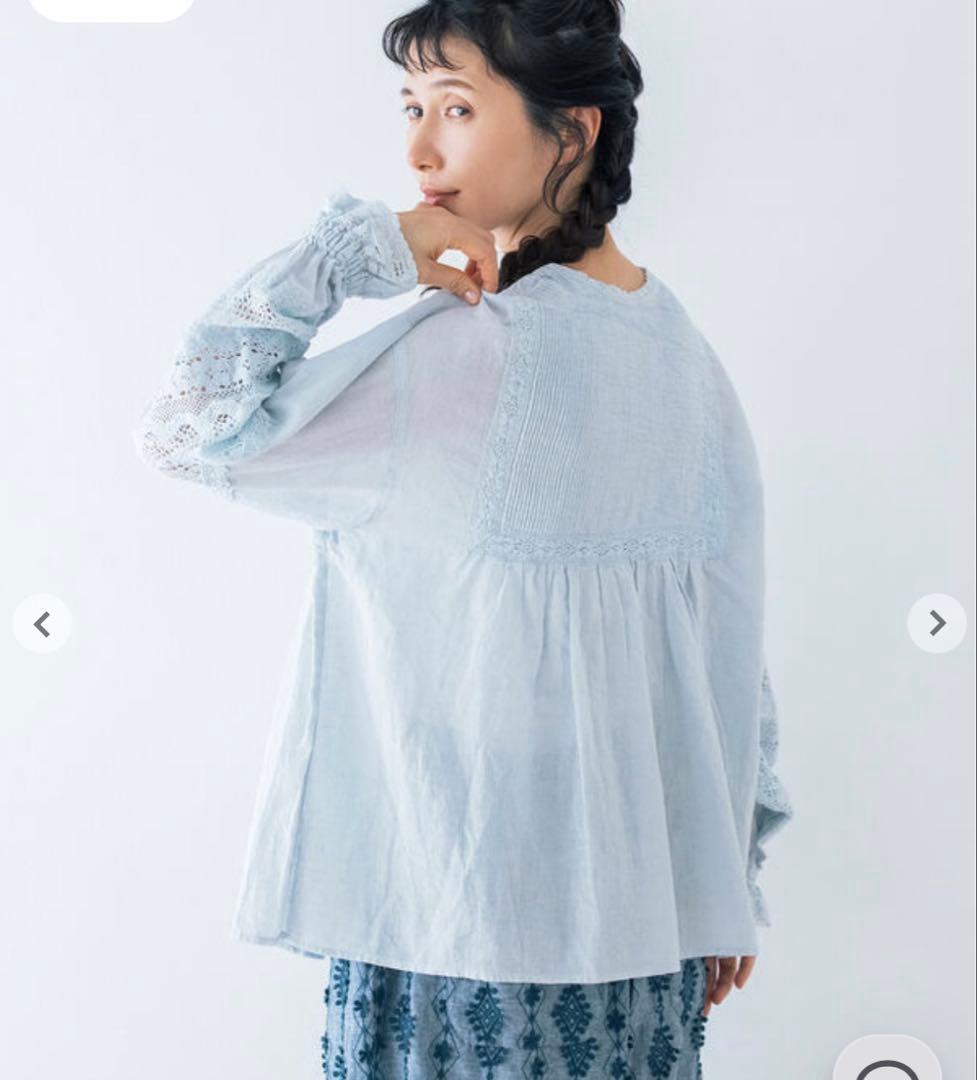Screen dimensions: 977x1080
Task: Tap the round button at bottom right
Action: [887, 1062]
